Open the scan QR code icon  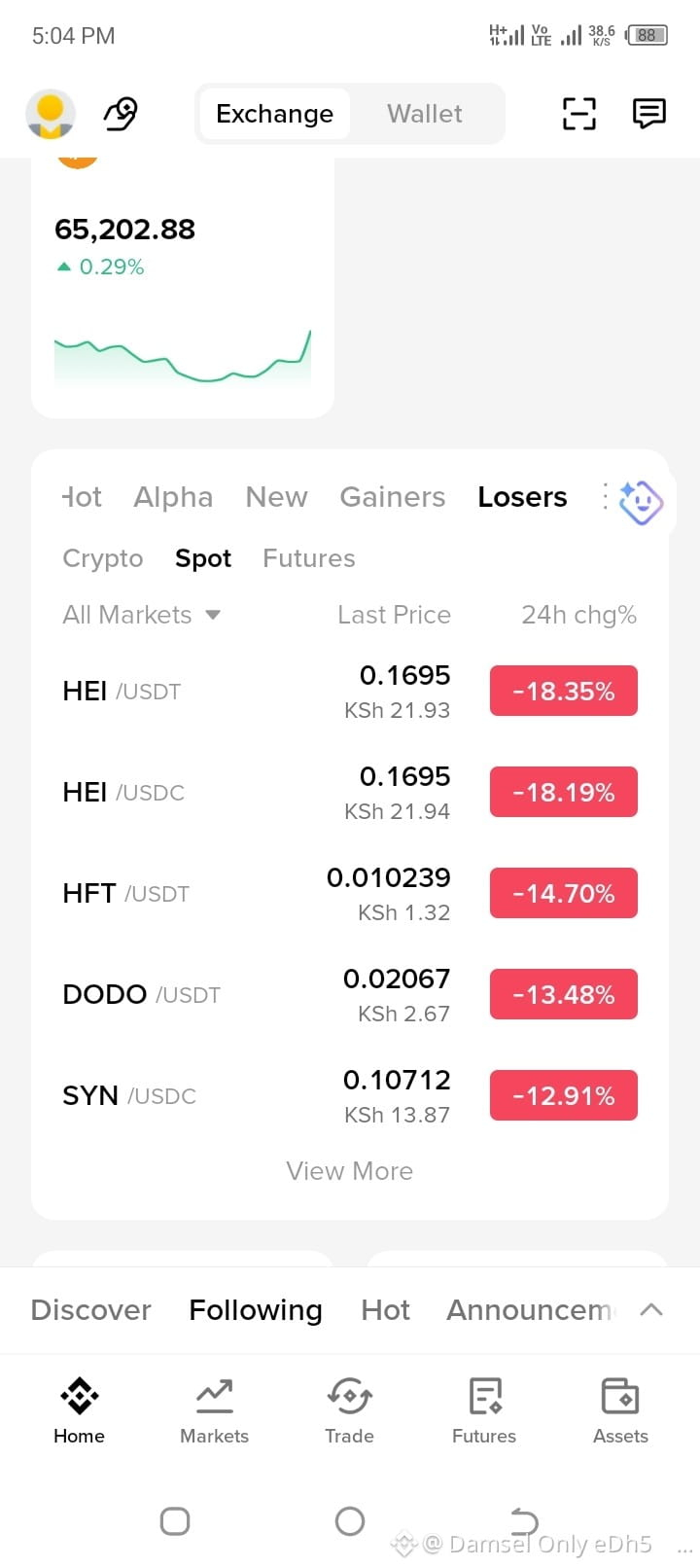coord(579,114)
